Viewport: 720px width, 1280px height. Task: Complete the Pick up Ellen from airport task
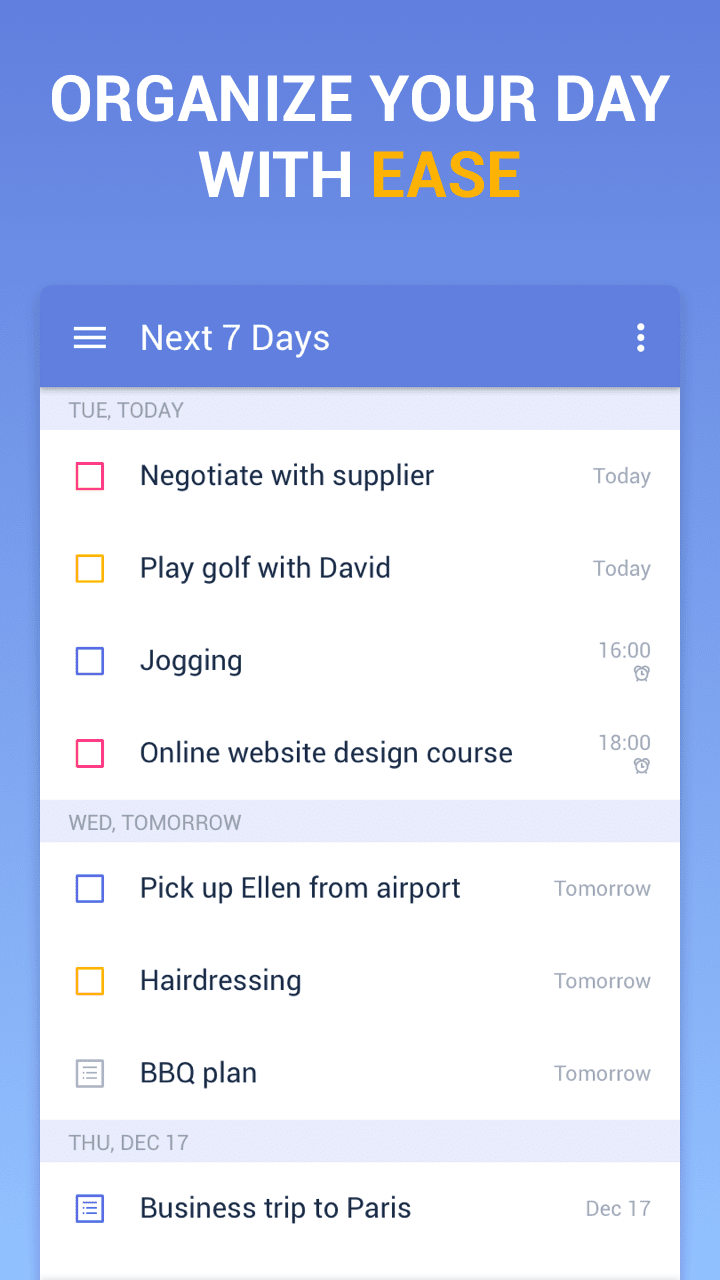pos(89,888)
